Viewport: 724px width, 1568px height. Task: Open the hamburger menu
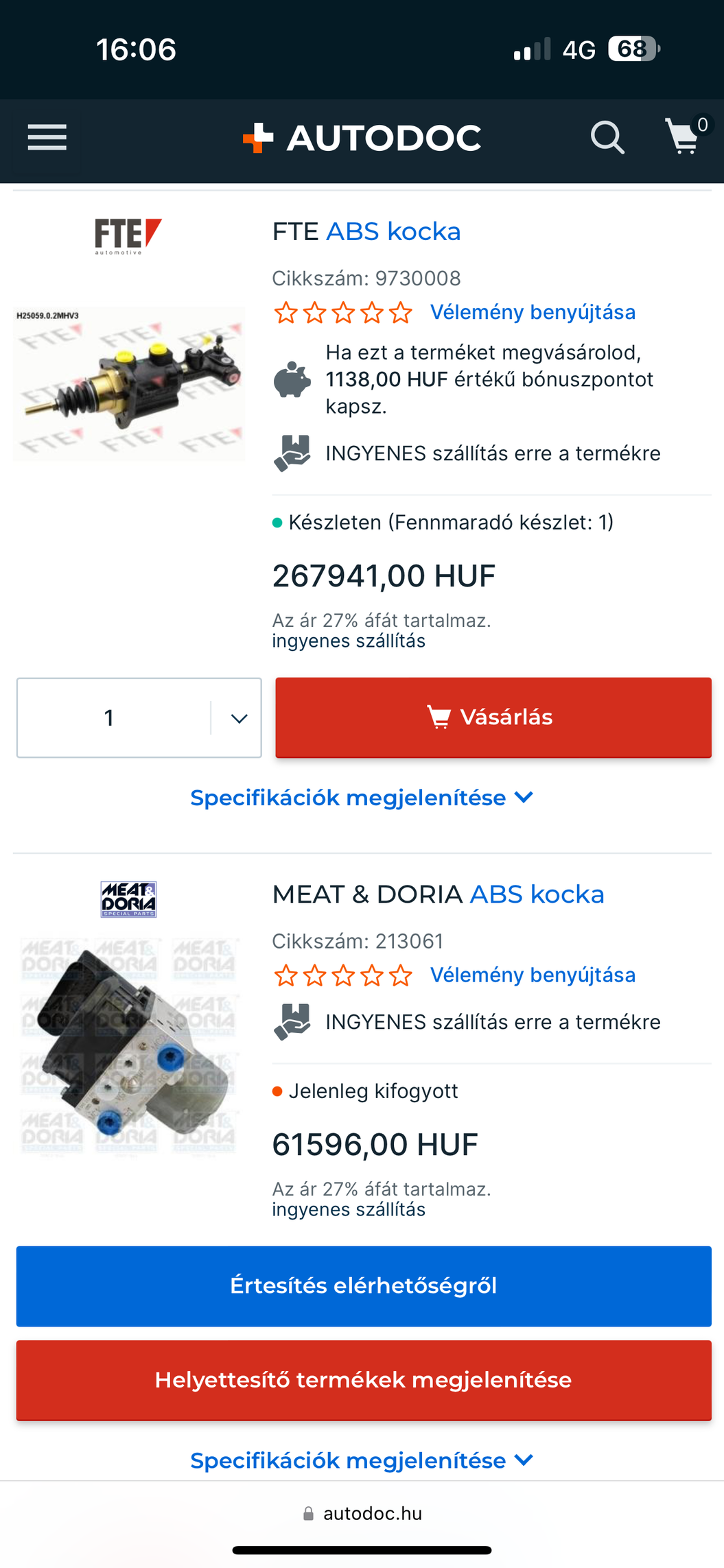(47, 138)
